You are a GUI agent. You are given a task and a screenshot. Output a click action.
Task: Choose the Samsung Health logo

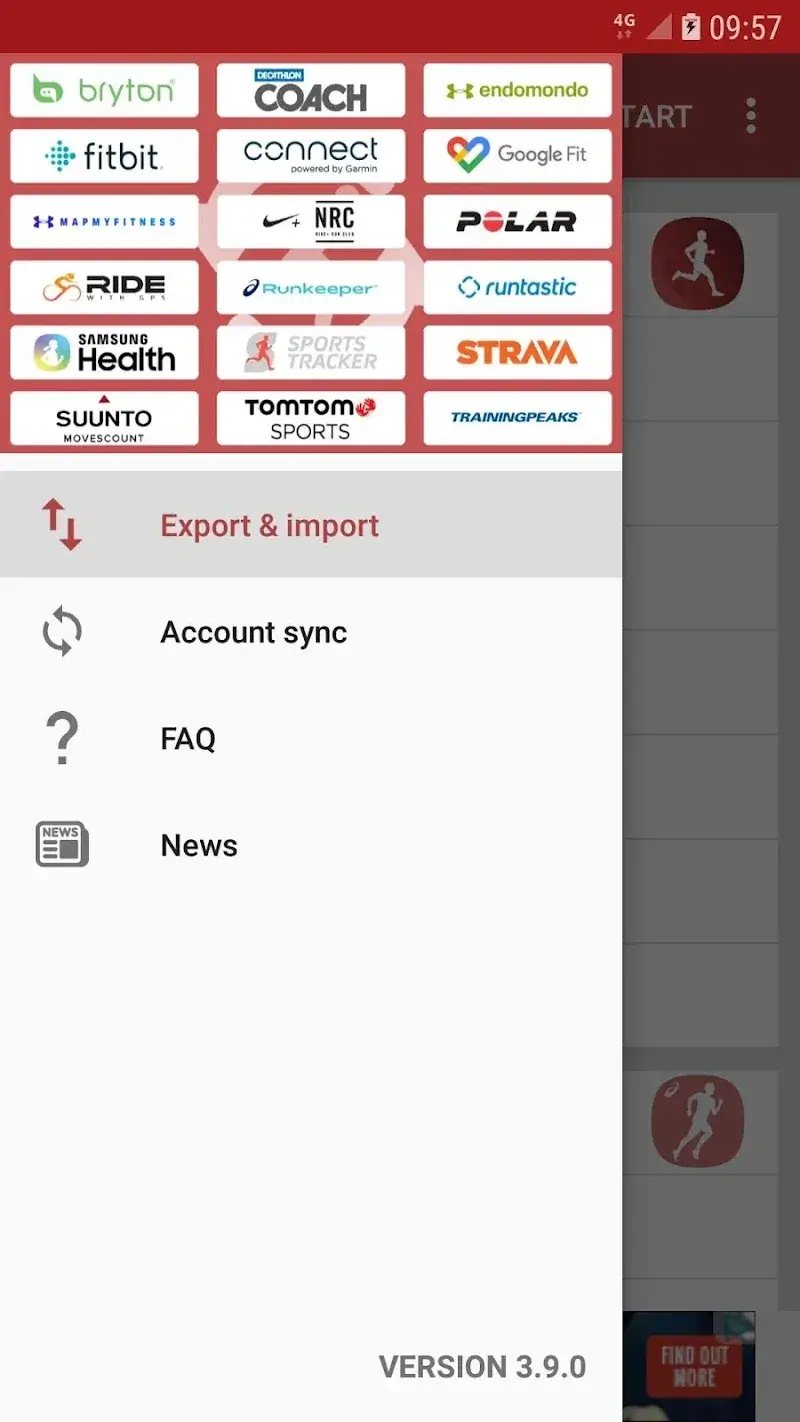(104, 353)
